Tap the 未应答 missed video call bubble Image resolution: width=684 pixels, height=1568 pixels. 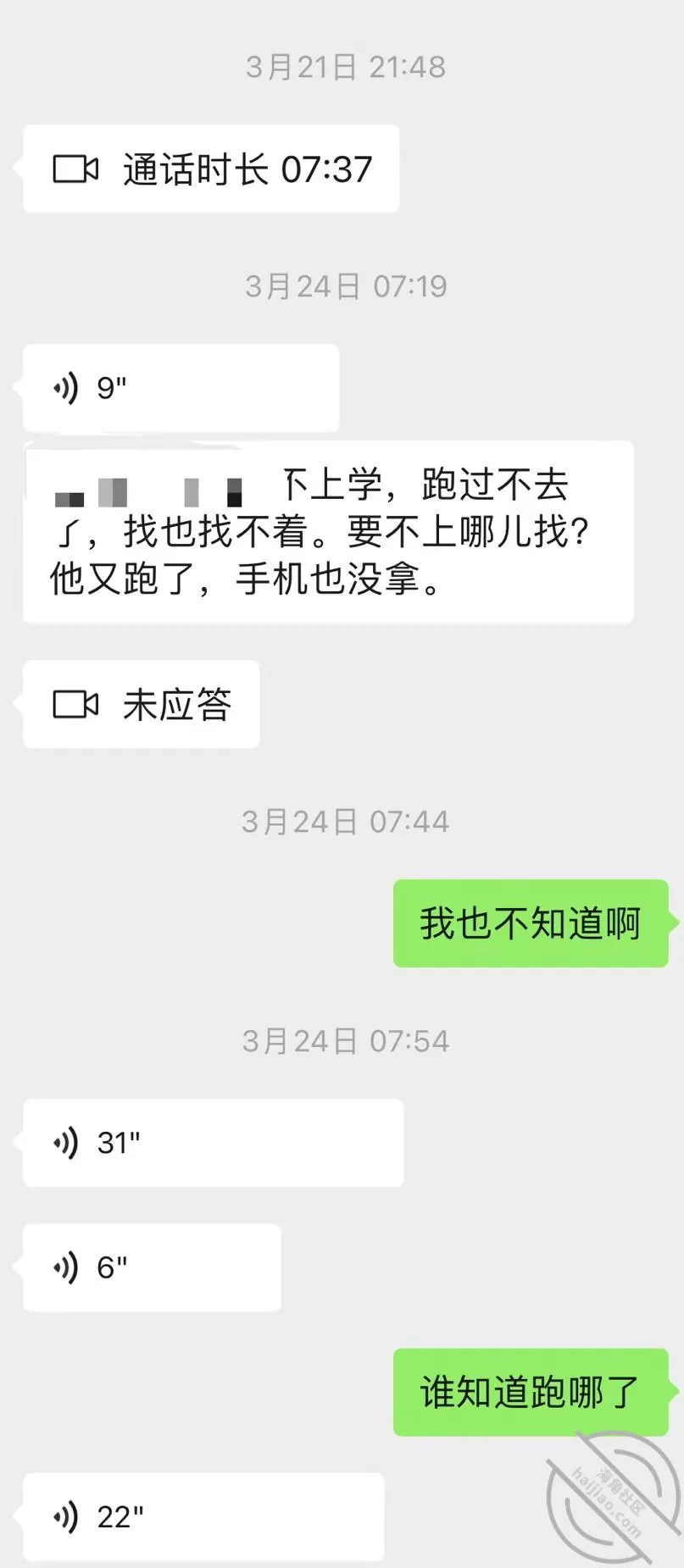point(141,704)
